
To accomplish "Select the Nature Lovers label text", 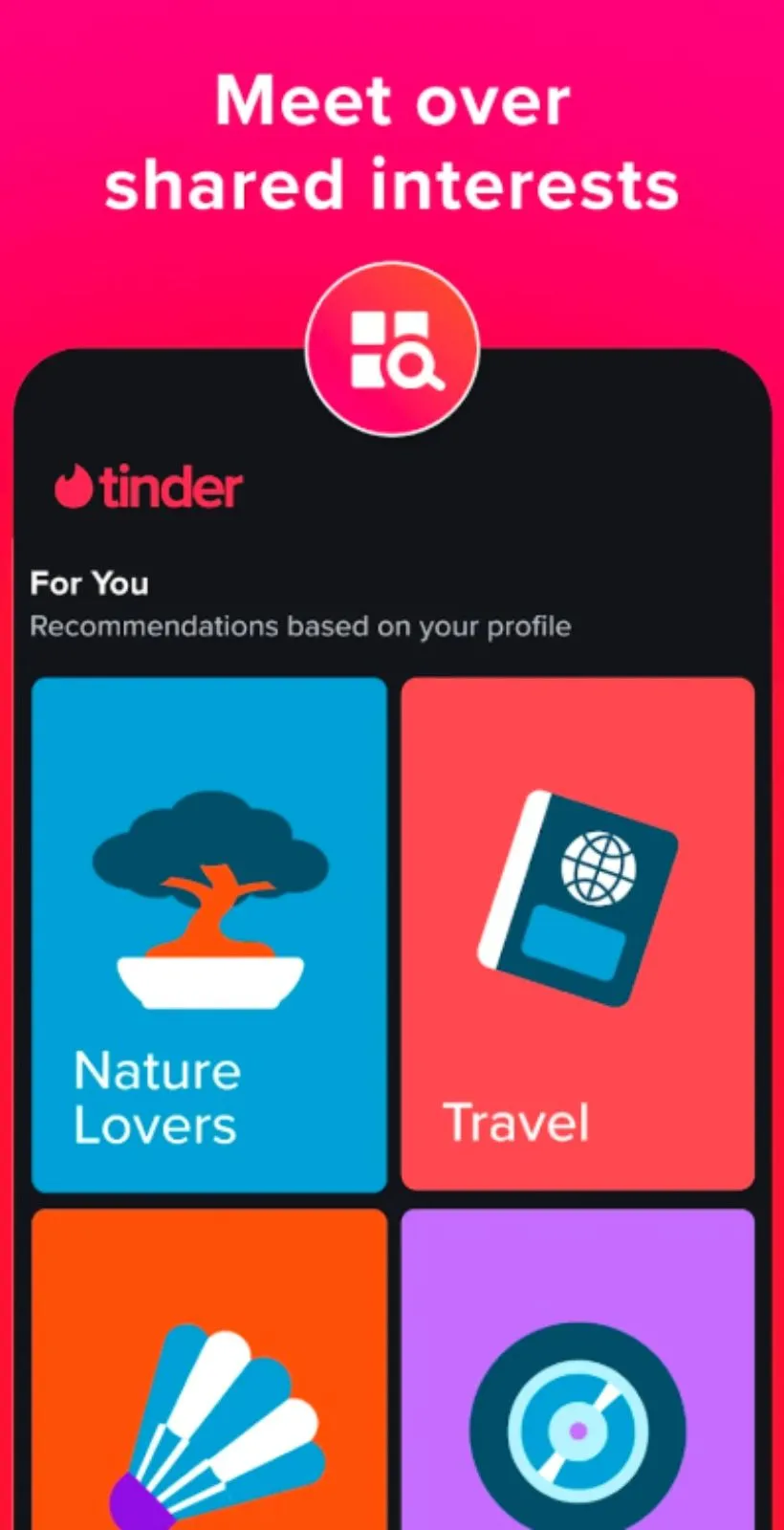I will (156, 1096).
